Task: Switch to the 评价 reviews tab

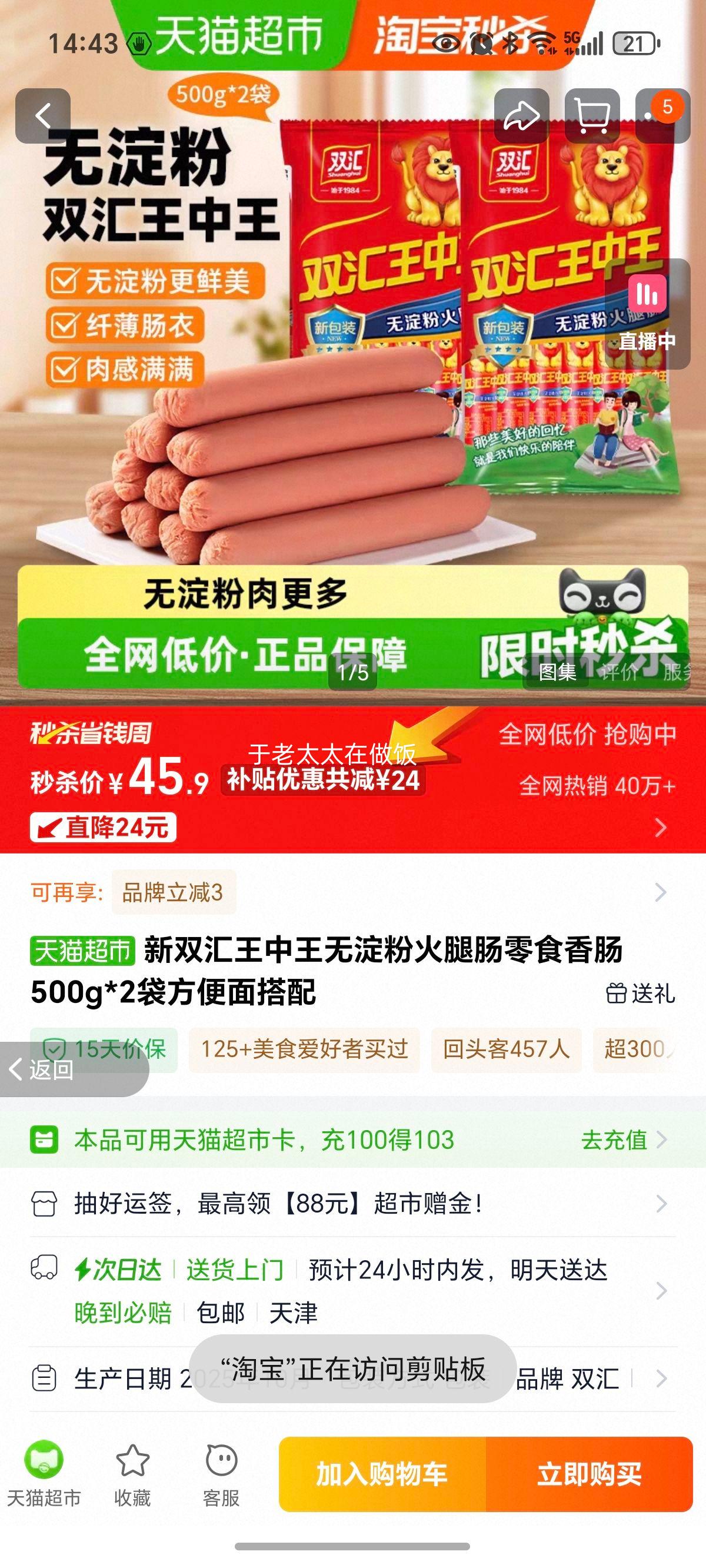Action: 620,674
